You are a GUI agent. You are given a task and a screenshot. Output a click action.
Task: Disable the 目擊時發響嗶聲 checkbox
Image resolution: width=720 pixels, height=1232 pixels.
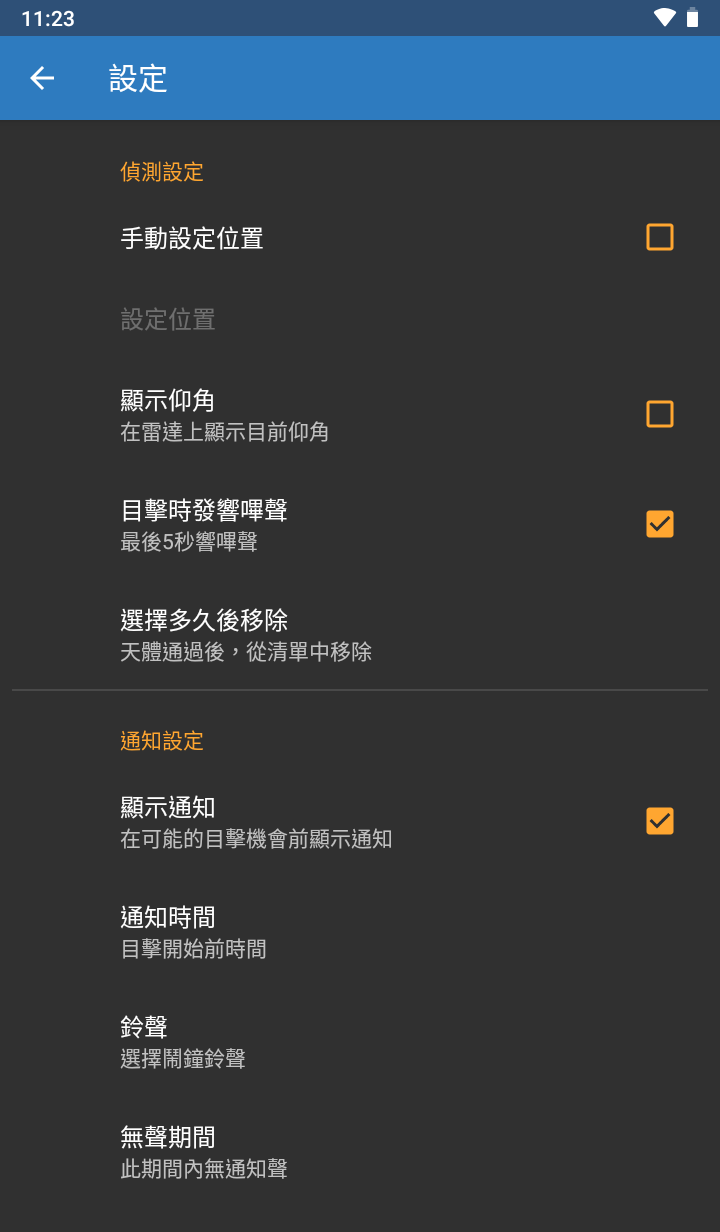point(659,524)
